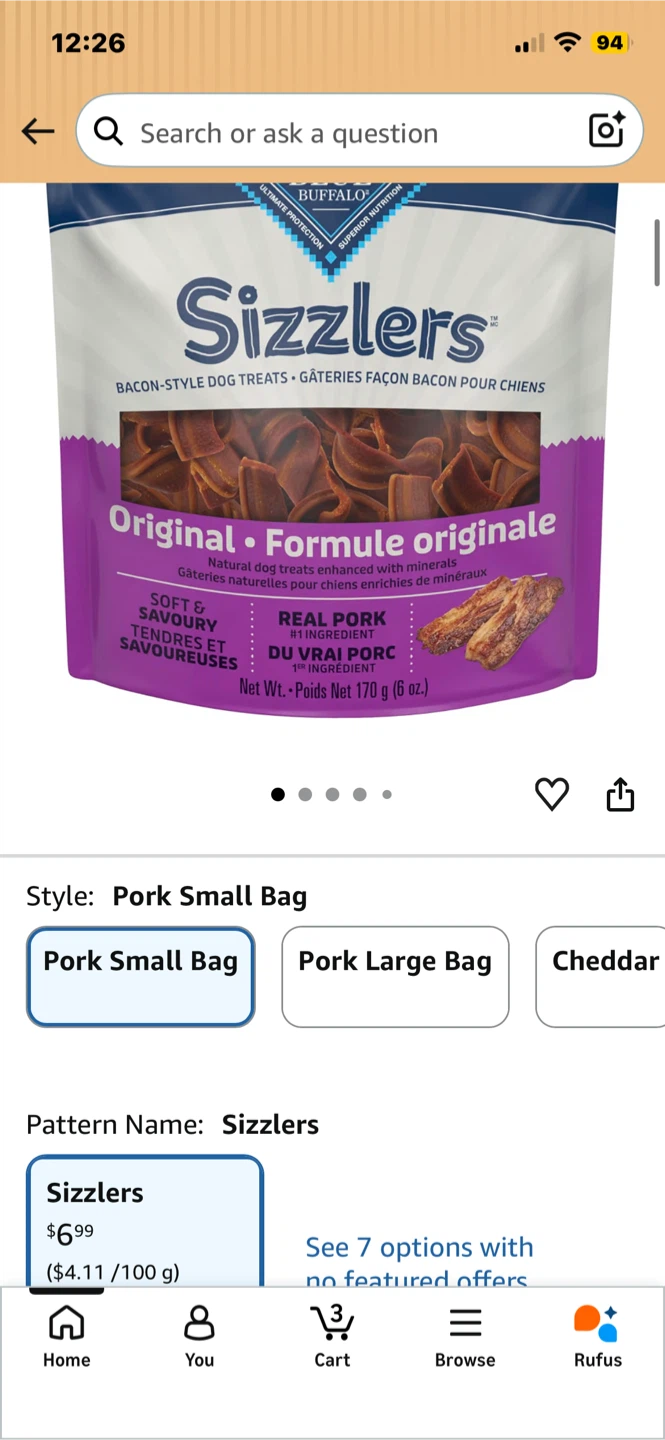The width and height of the screenshot is (665, 1440).
Task: Choose the Pork Large Bag style
Action: pos(395,977)
